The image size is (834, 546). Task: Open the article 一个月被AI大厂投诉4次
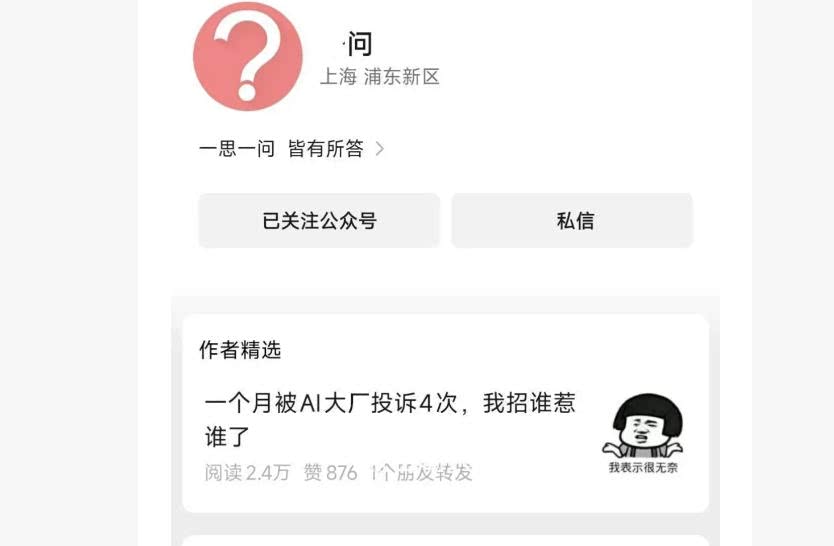point(390,420)
